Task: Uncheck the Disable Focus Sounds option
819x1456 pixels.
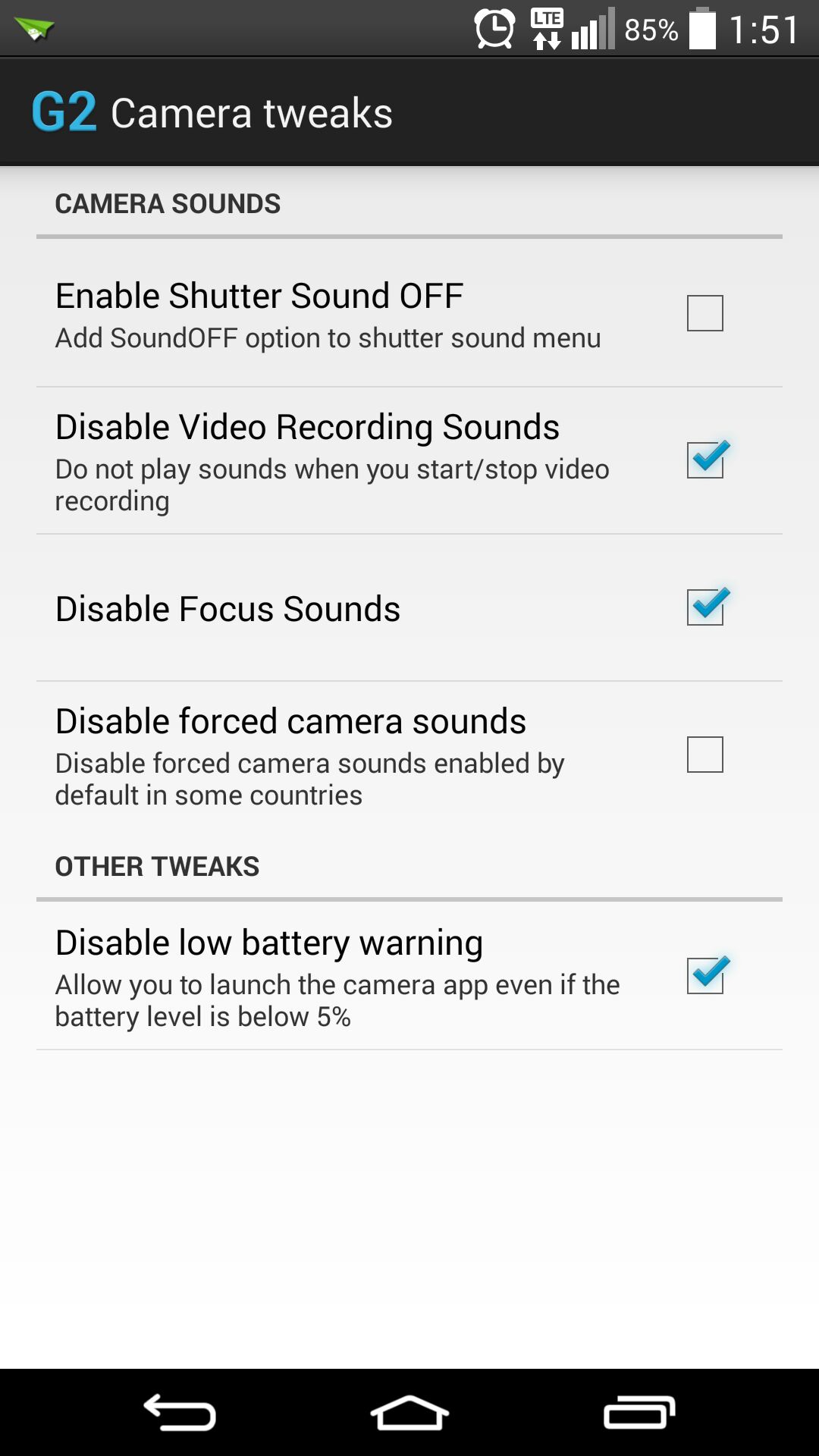Action: tap(704, 607)
